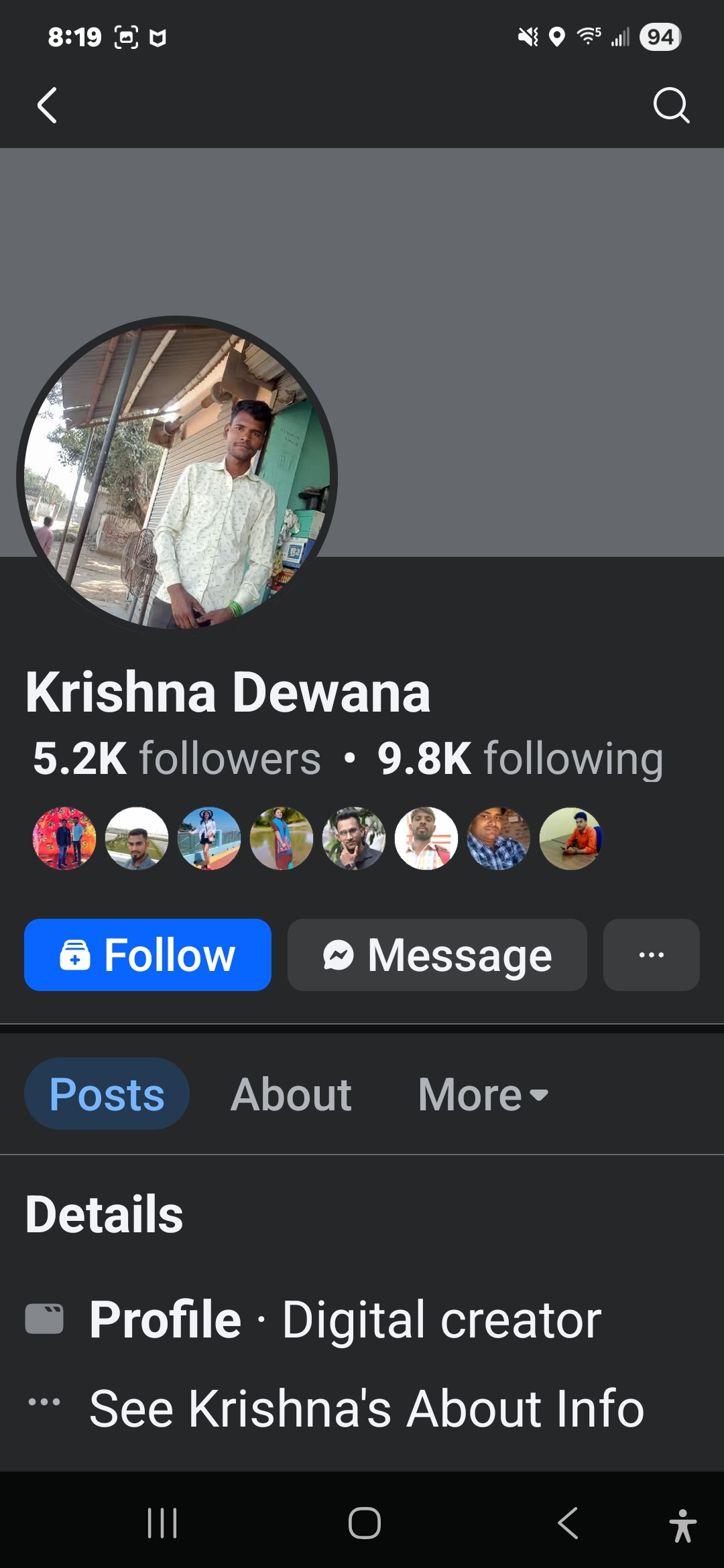Tap the system home button
Image resolution: width=724 pixels, height=1568 pixels.
point(364,1522)
